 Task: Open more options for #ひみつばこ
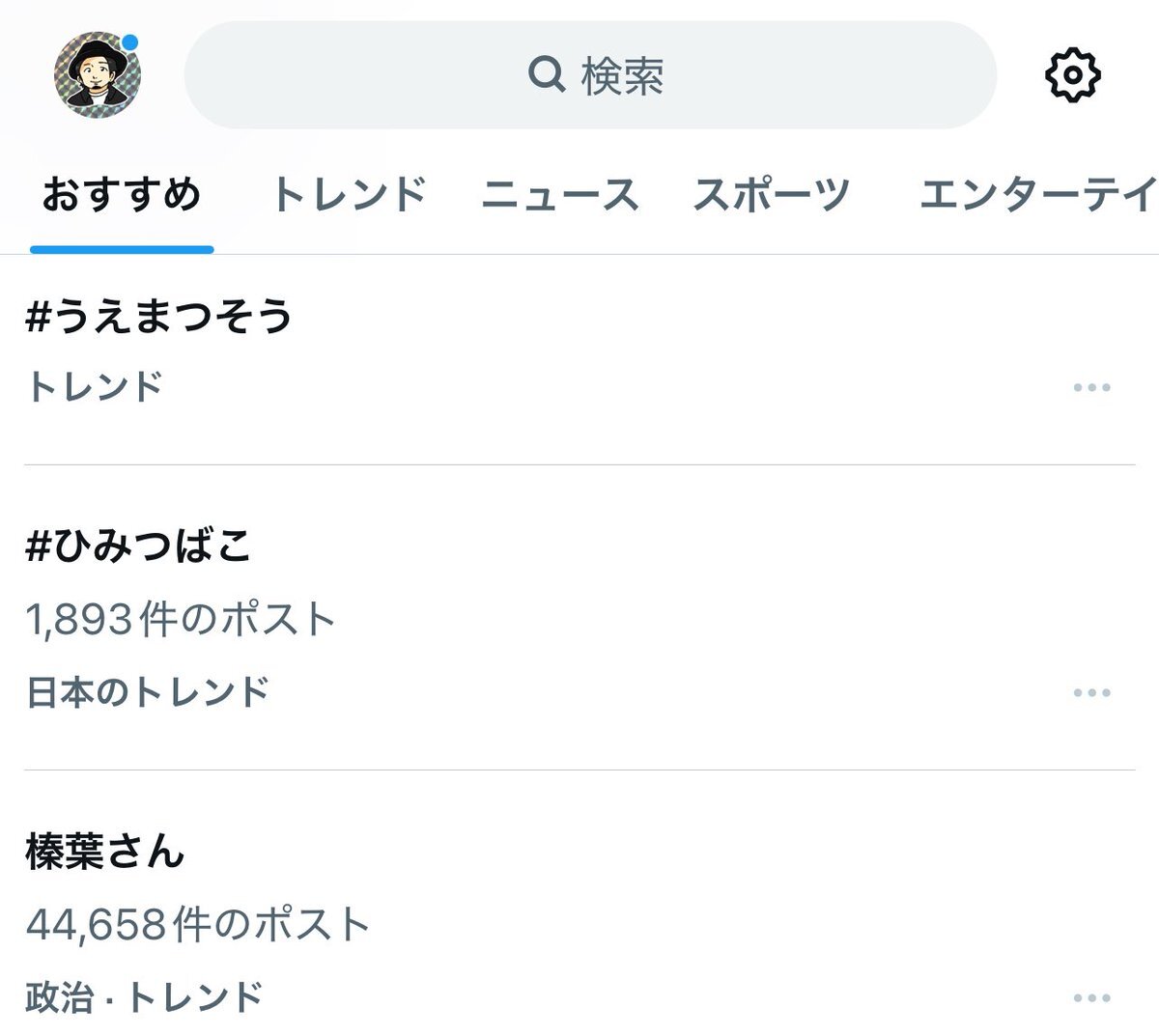(x=1091, y=693)
